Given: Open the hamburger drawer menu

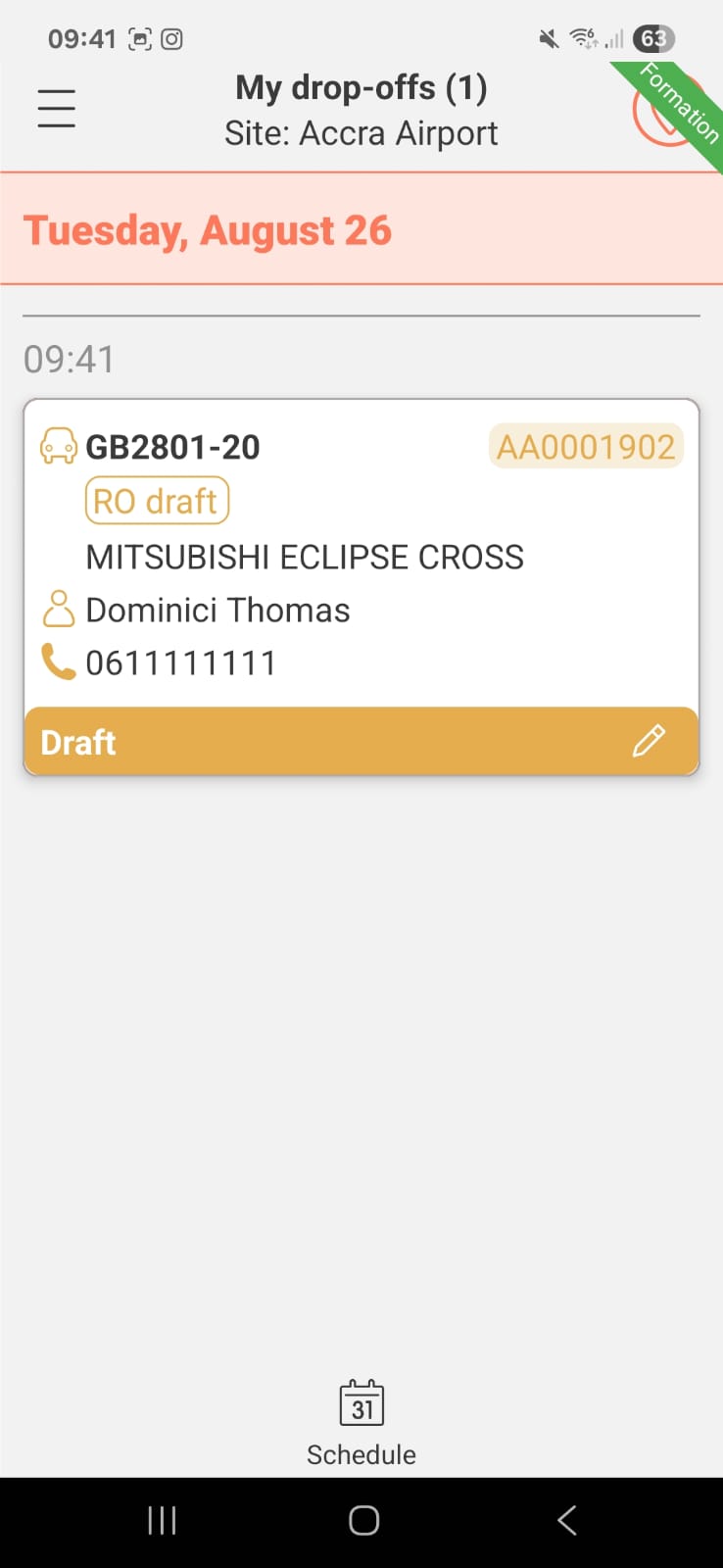Looking at the screenshot, I should pos(56,108).
